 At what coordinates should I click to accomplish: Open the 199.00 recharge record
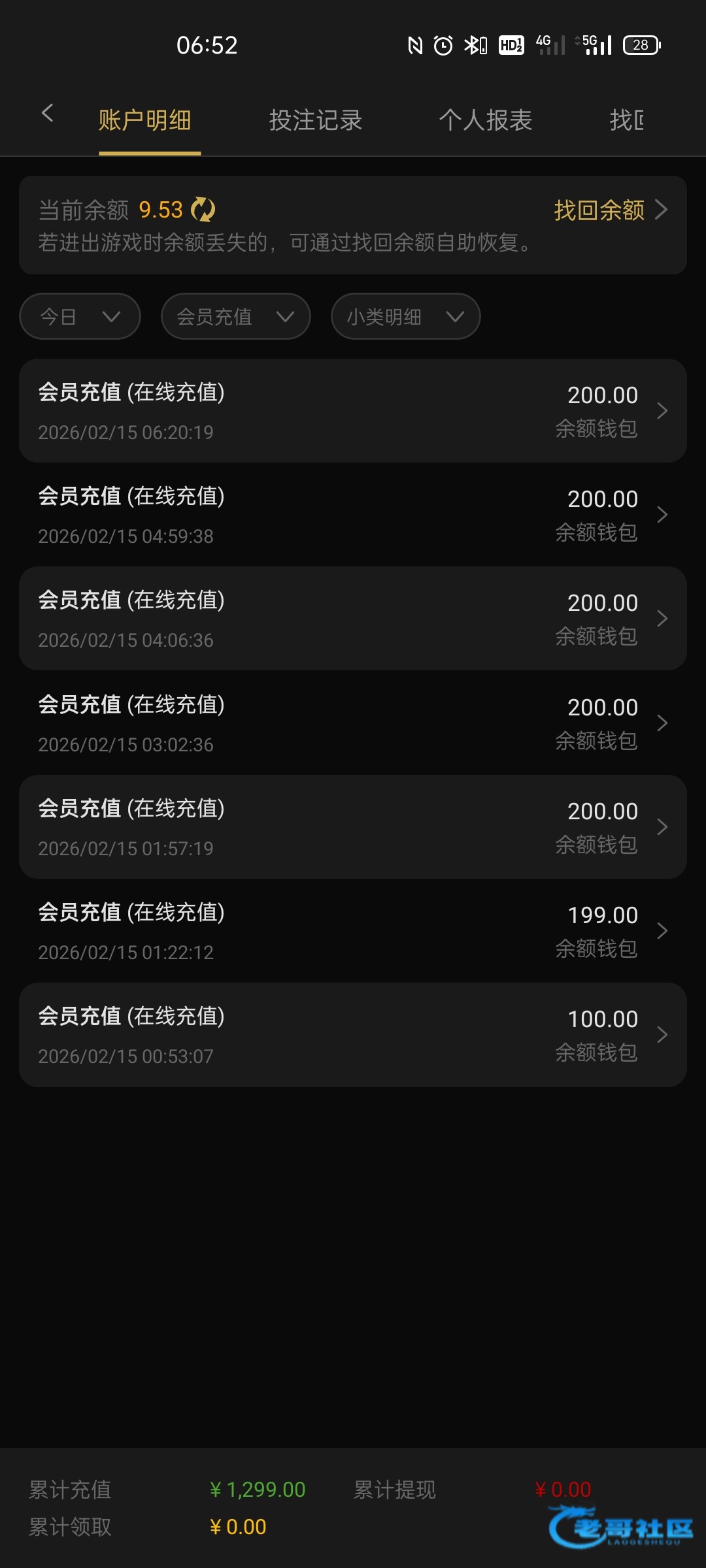pos(353,931)
